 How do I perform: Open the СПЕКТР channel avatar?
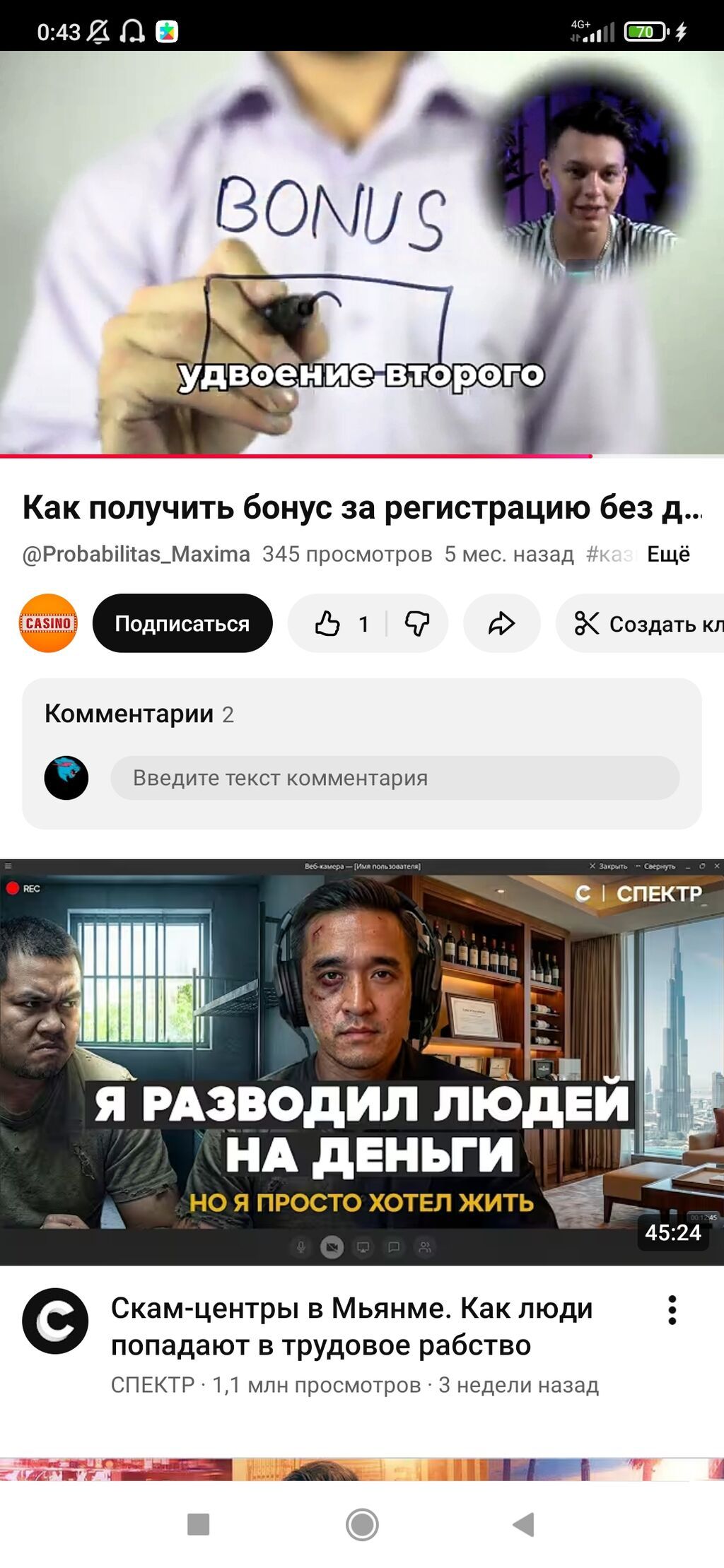pos(55,1321)
